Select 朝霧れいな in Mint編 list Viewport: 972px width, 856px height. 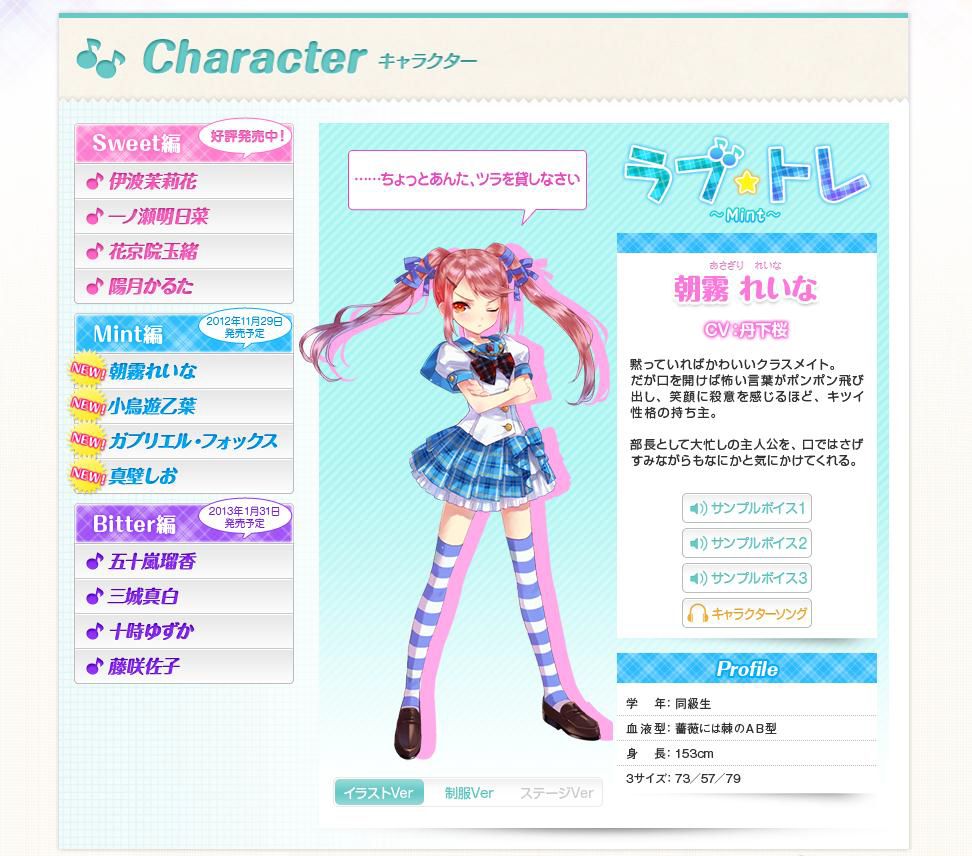click(x=183, y=371)
